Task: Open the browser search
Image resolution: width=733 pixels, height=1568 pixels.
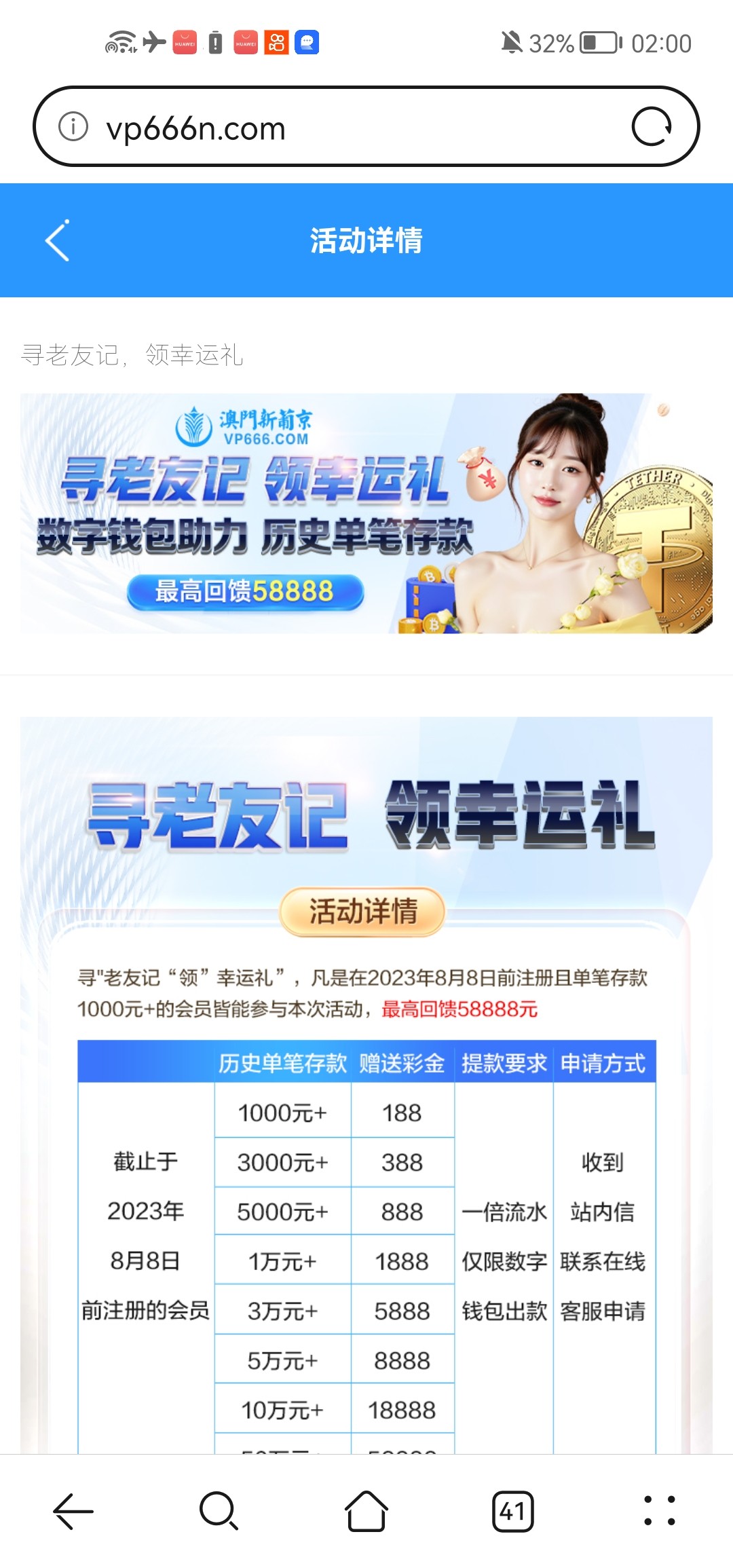Action: tap(219, 1511)
